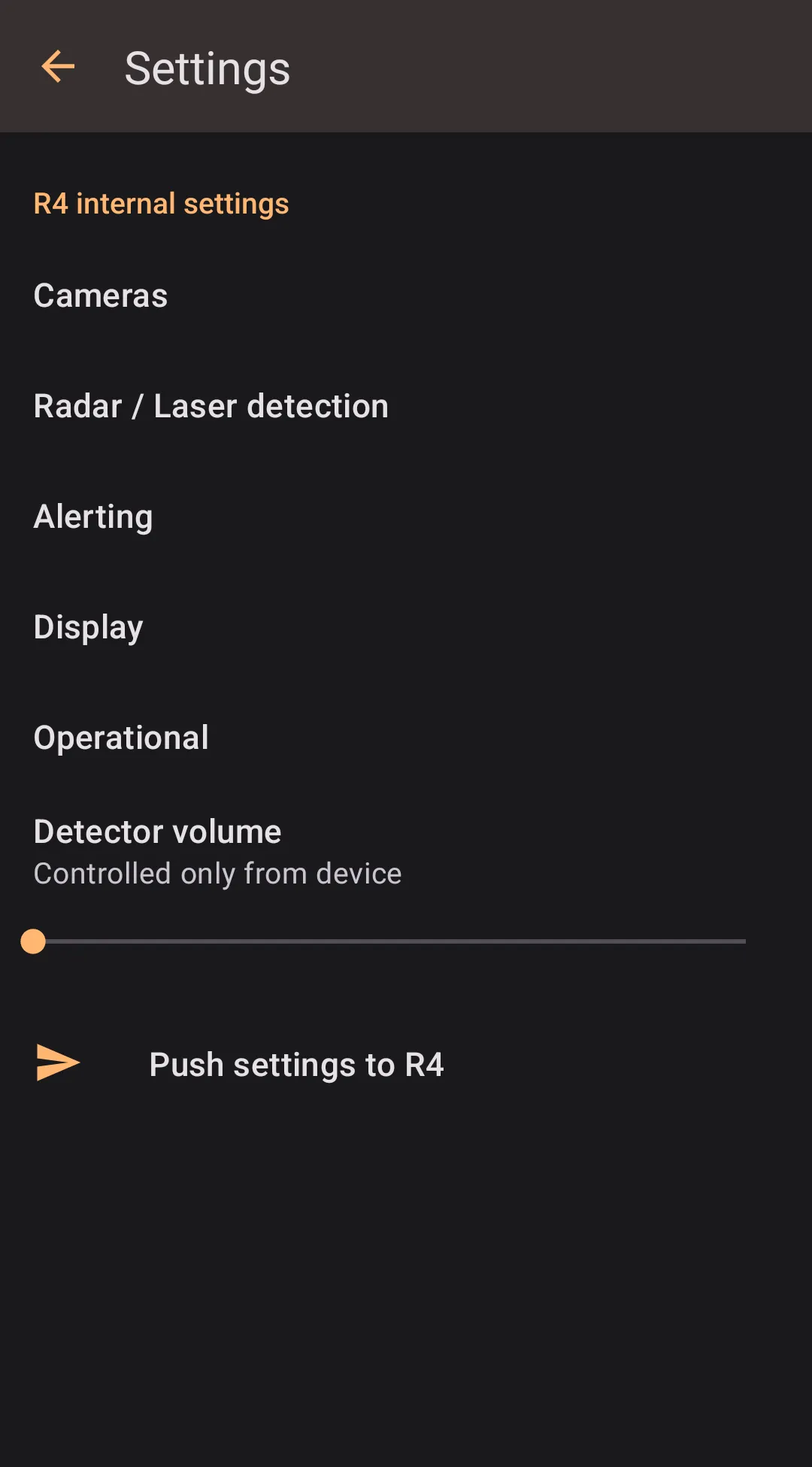Screen dimensions: 812x1467
Task: Open Radar / Laser detection settings
Action: pos(211,406)
